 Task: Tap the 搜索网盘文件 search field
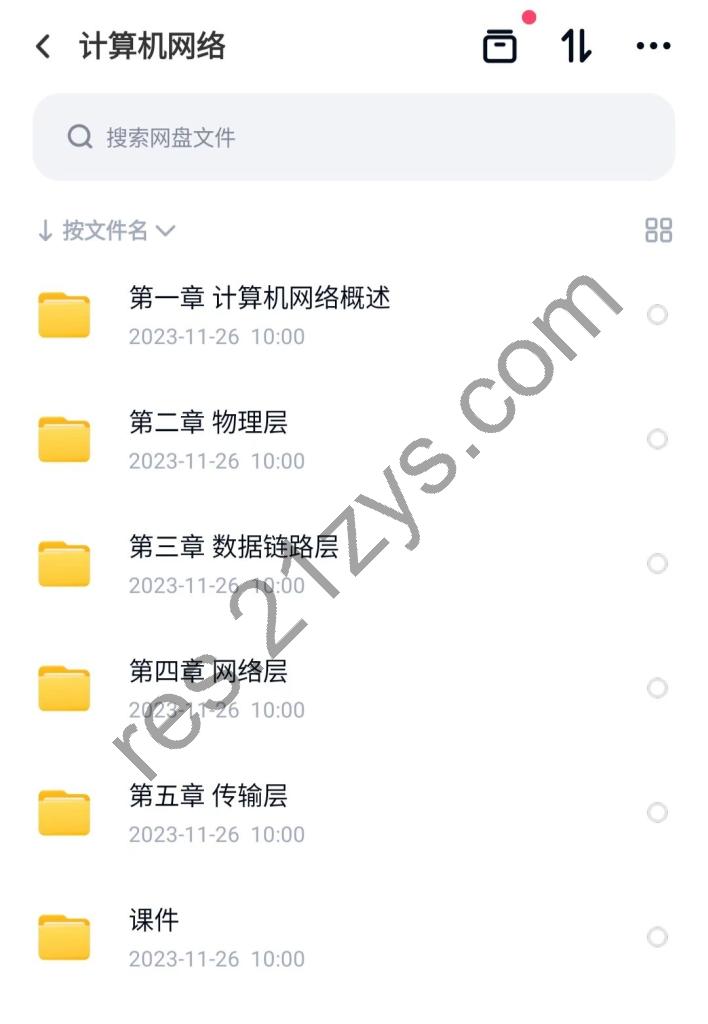point(354,137)
